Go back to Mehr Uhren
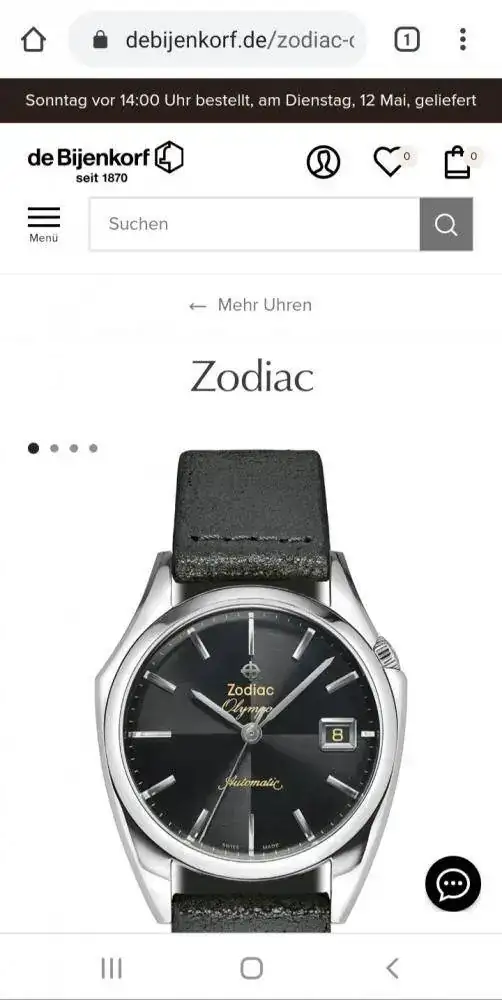The height and width of the screenshot is (1000, 502). tap(251, 305)
